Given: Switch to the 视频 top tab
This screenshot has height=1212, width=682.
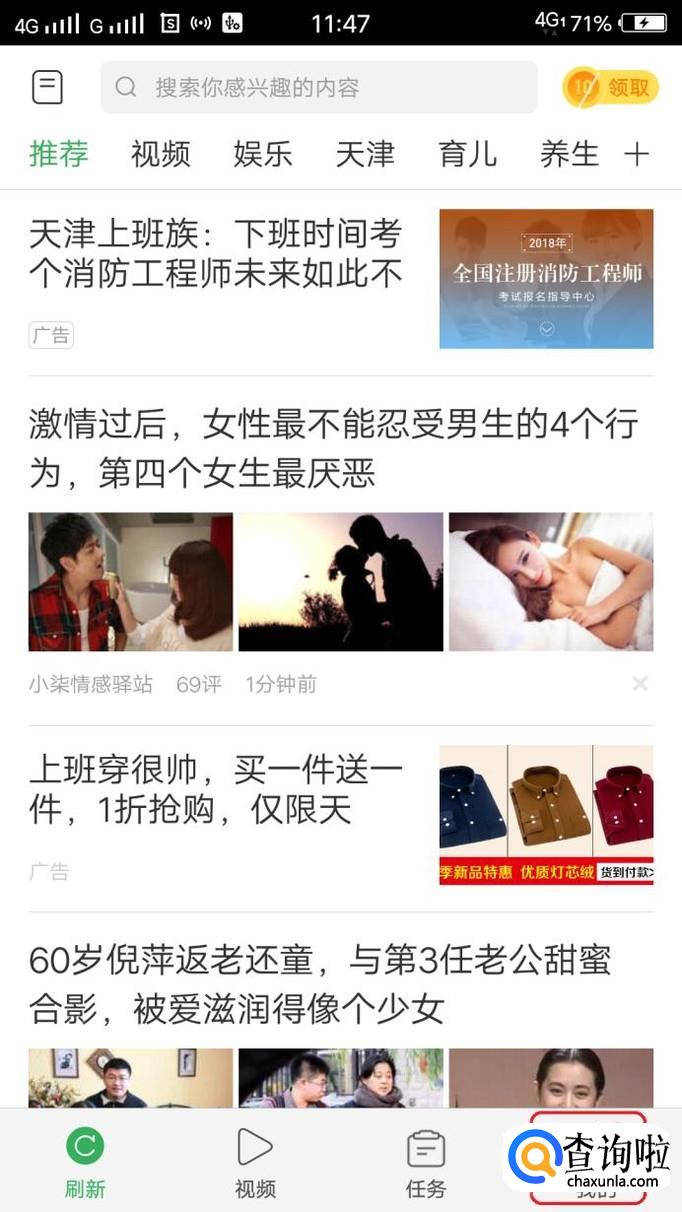Looking at the screenshot, I should (x=160, y=154).
